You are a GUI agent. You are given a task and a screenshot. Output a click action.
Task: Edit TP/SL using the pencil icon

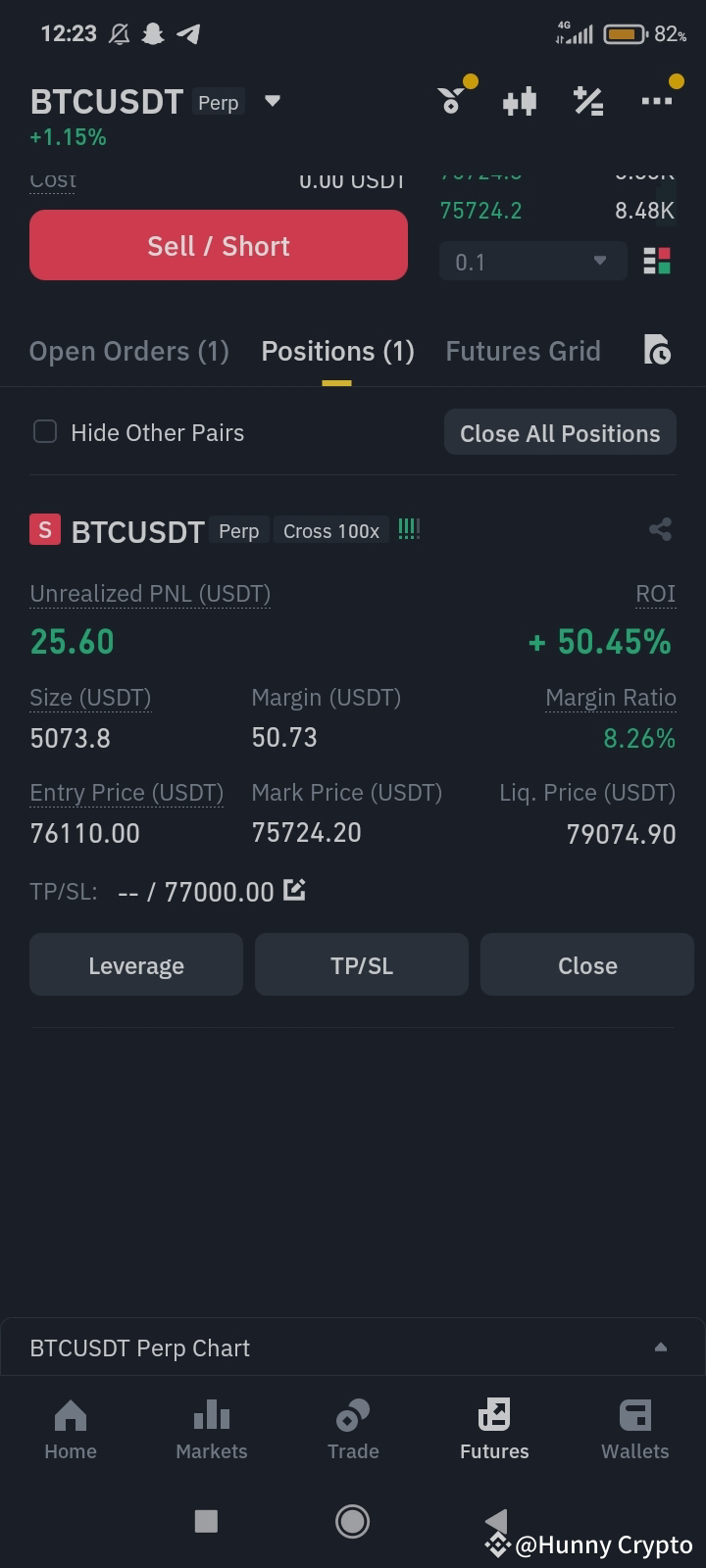[293, 890]
